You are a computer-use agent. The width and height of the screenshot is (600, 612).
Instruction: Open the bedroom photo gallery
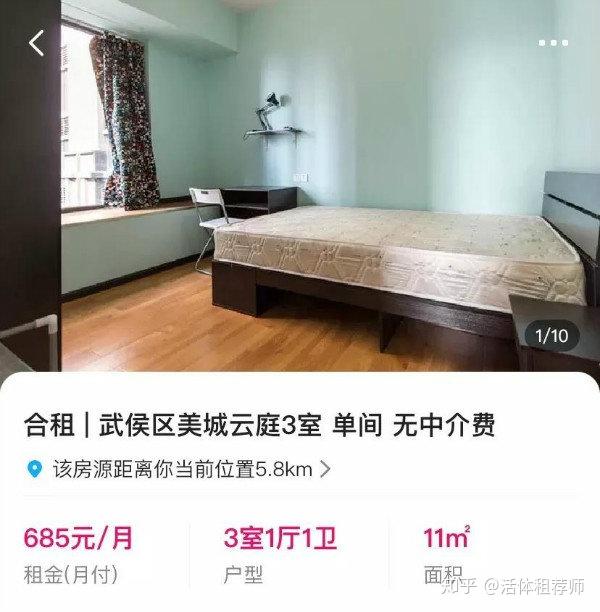[x=300, y=200]
